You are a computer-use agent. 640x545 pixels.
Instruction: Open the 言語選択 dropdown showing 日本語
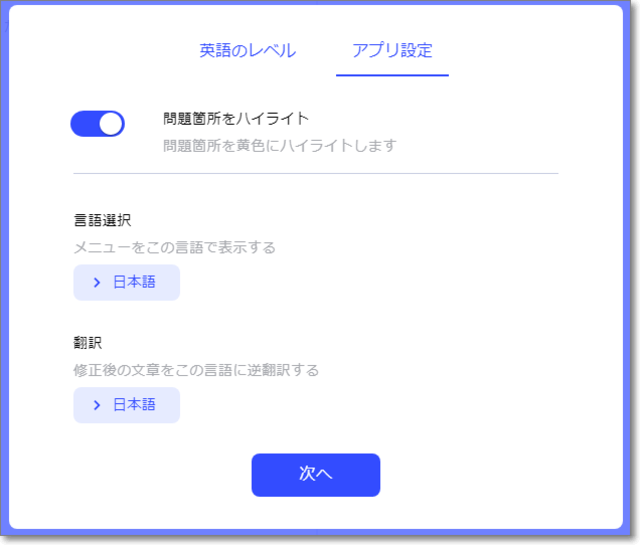pos(127,283)
